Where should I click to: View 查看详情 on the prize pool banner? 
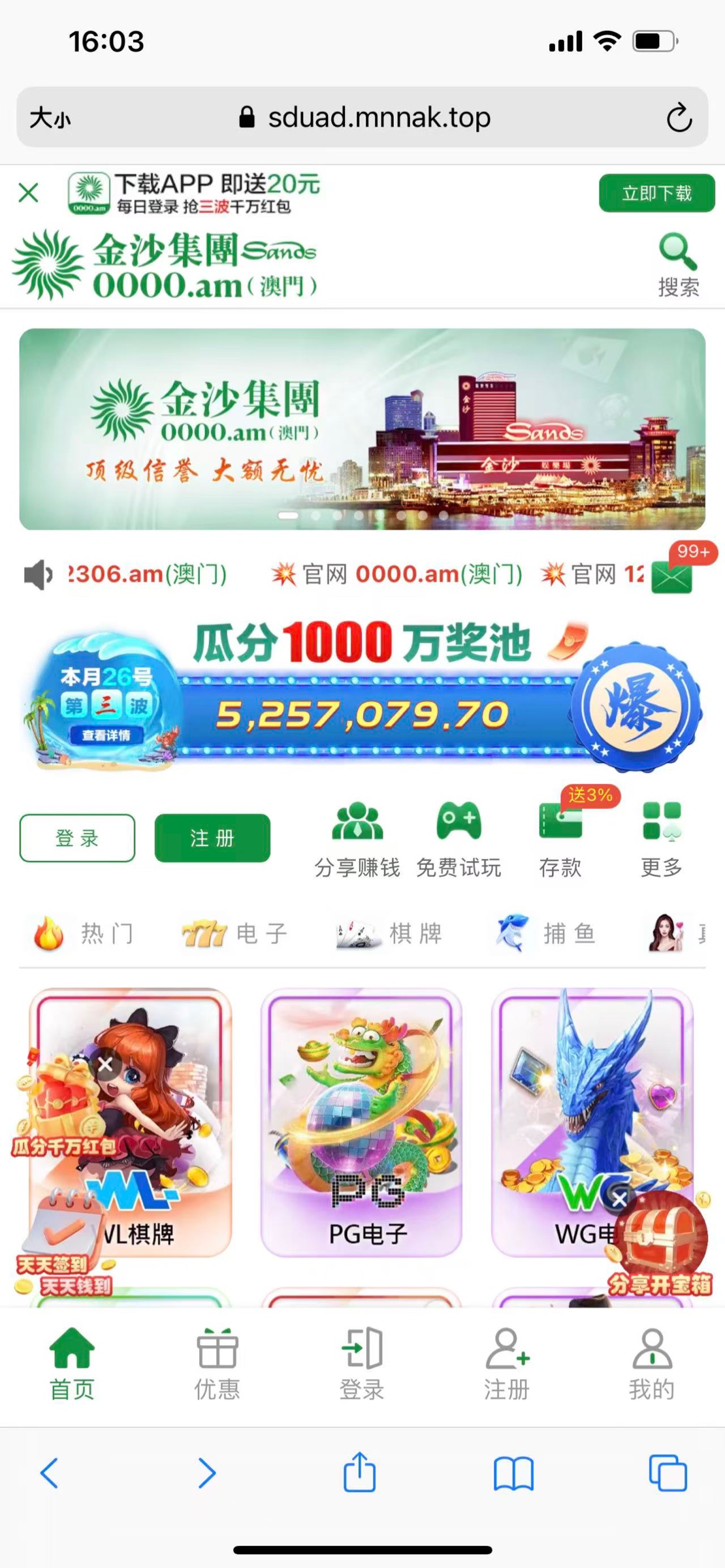pos(106,735)
